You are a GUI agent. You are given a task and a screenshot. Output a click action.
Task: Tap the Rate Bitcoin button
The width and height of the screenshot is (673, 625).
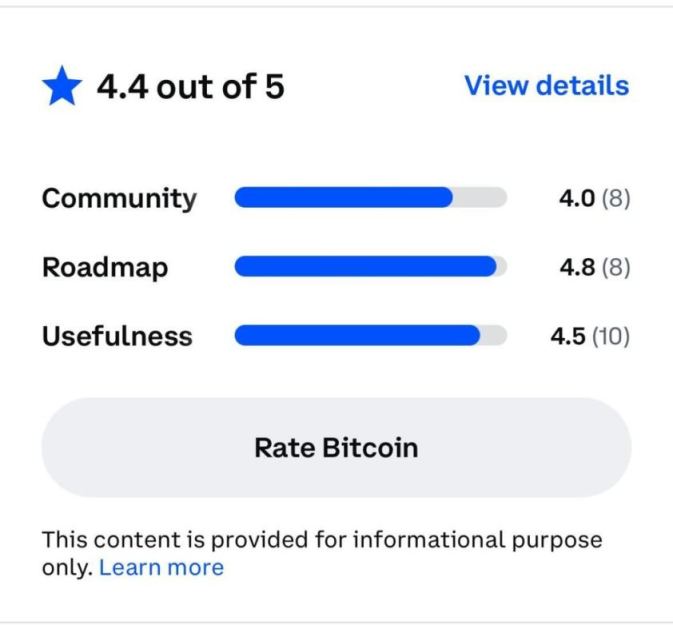click(x=336, y=447)
